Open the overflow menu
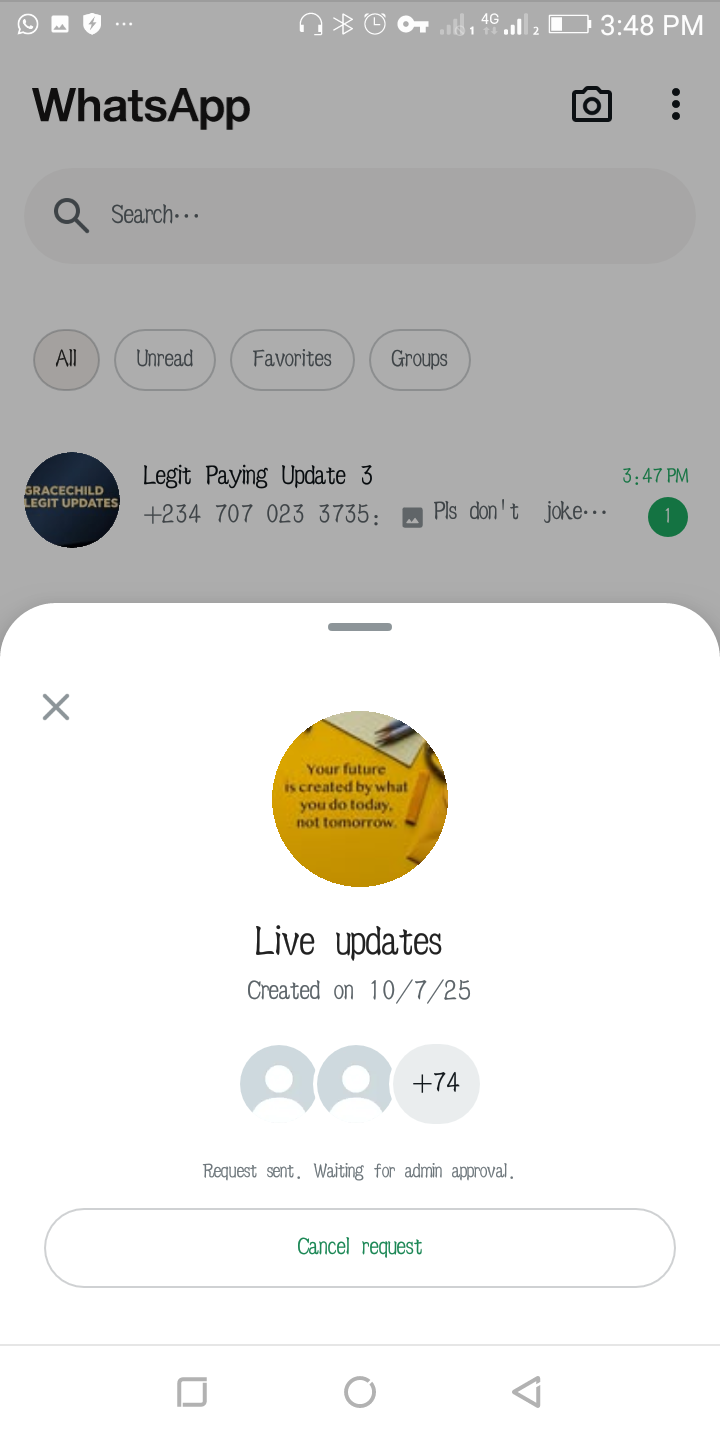The width and height of the screenshot is (720, 1440). (676, 104)
